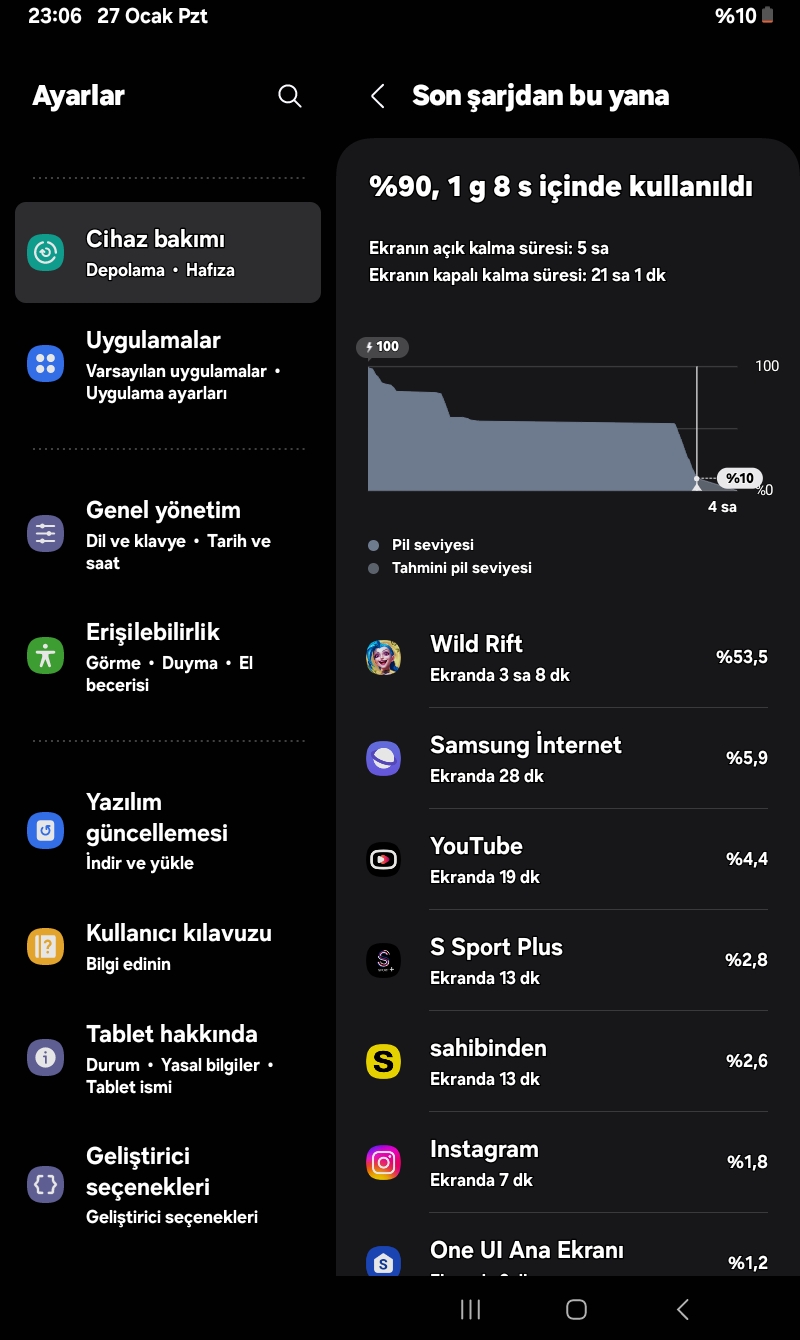Open Tablet hakkında

[168, 1059]
